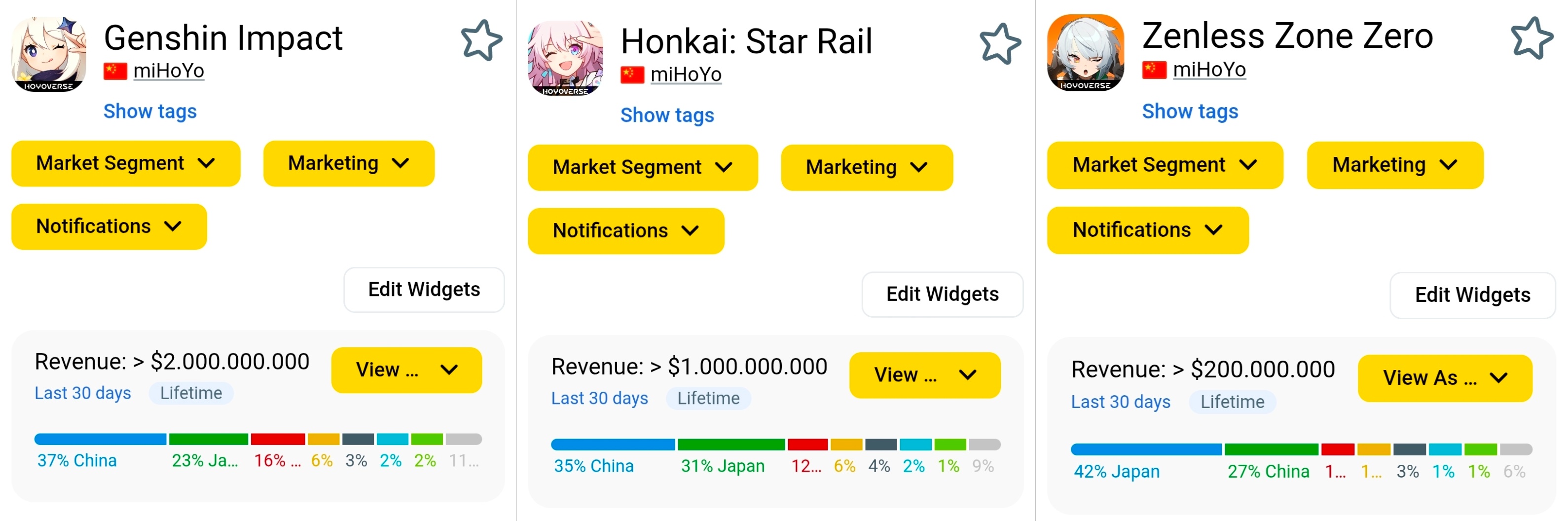Favorite Genshin Impact with the star icon
Viewport: 1568px width, 521px height.
click(x=481, y=41)
